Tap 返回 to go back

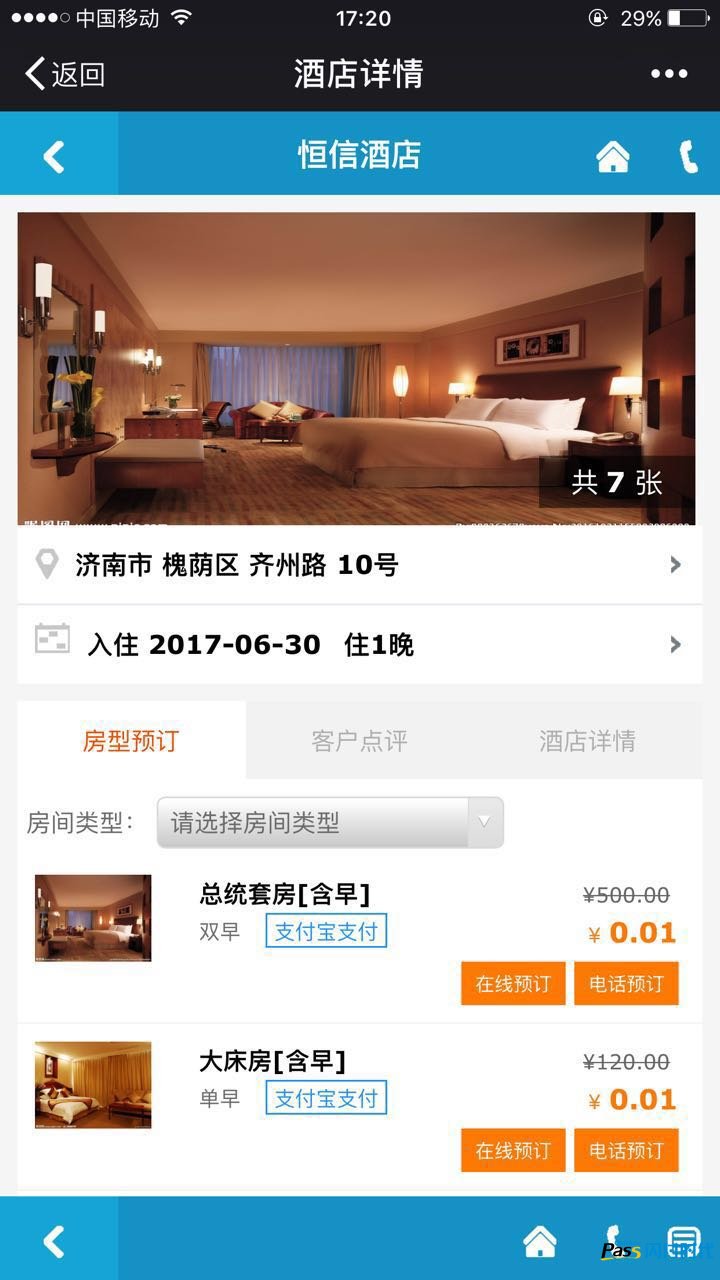pyautogui.click(x=65, y=74)
